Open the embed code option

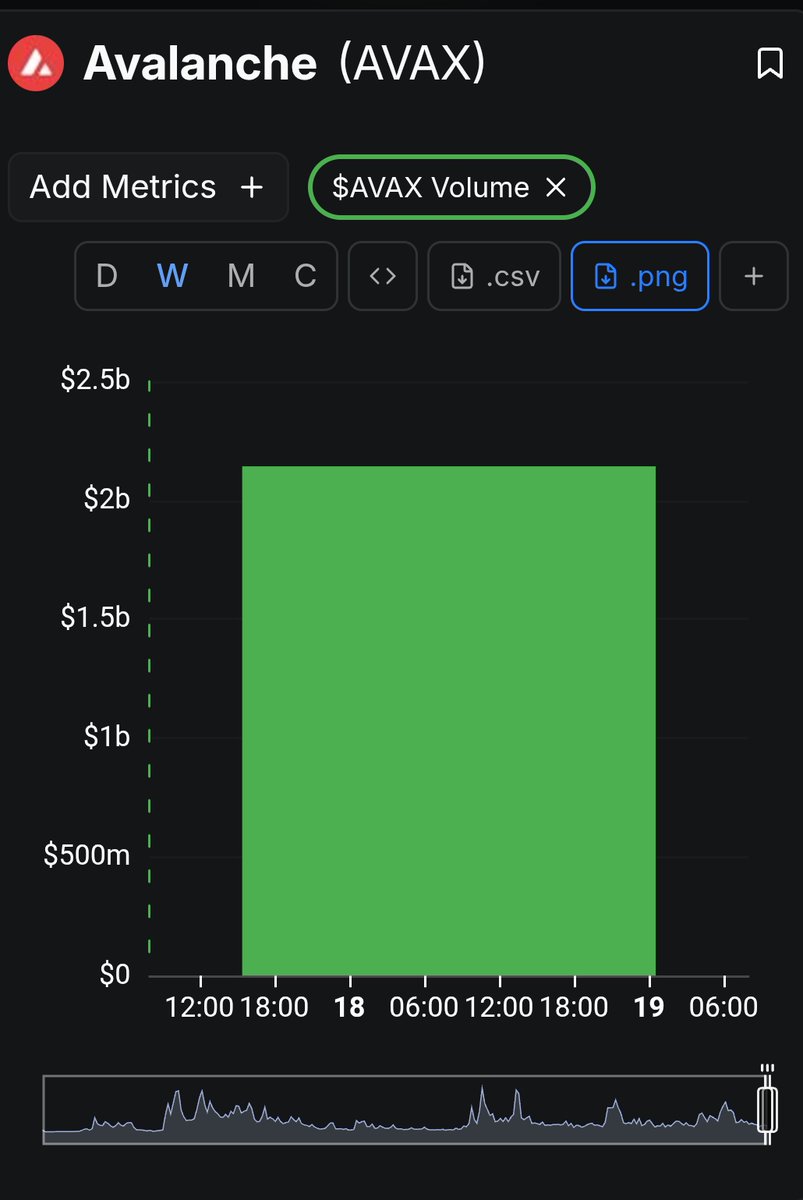[383, 276]
